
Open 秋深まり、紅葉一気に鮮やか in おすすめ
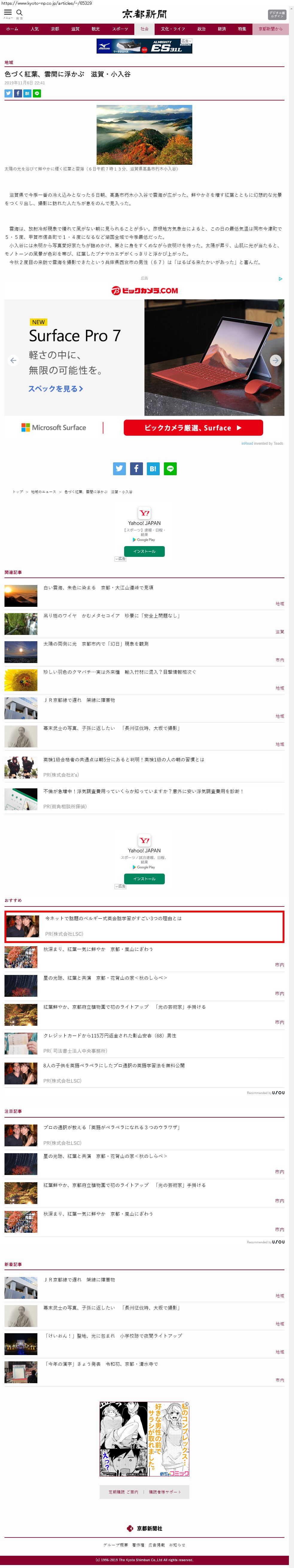tap(98, 949)
